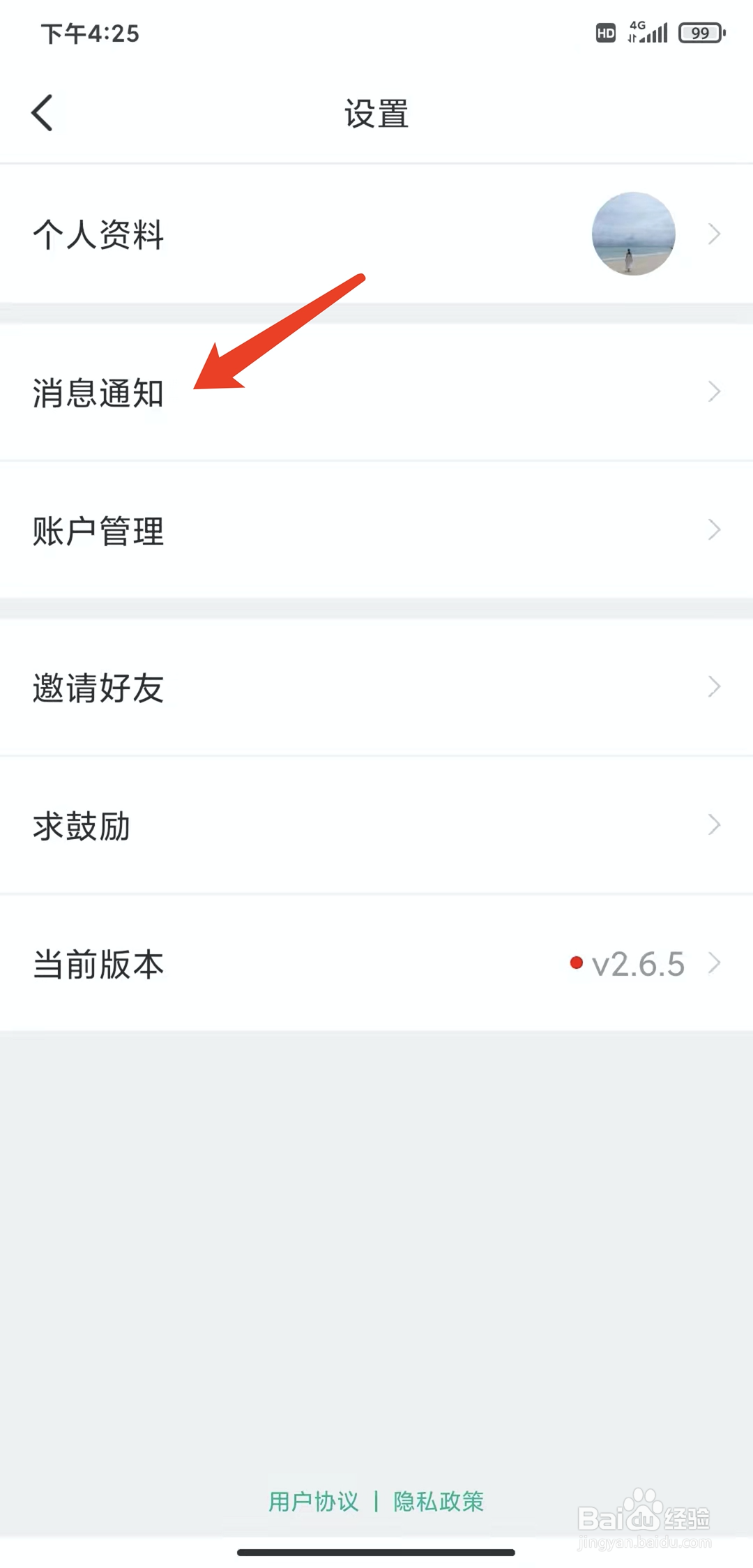Open 消息通知 notification settings
Screen dimensions: 753x1568
coord(376,392)
